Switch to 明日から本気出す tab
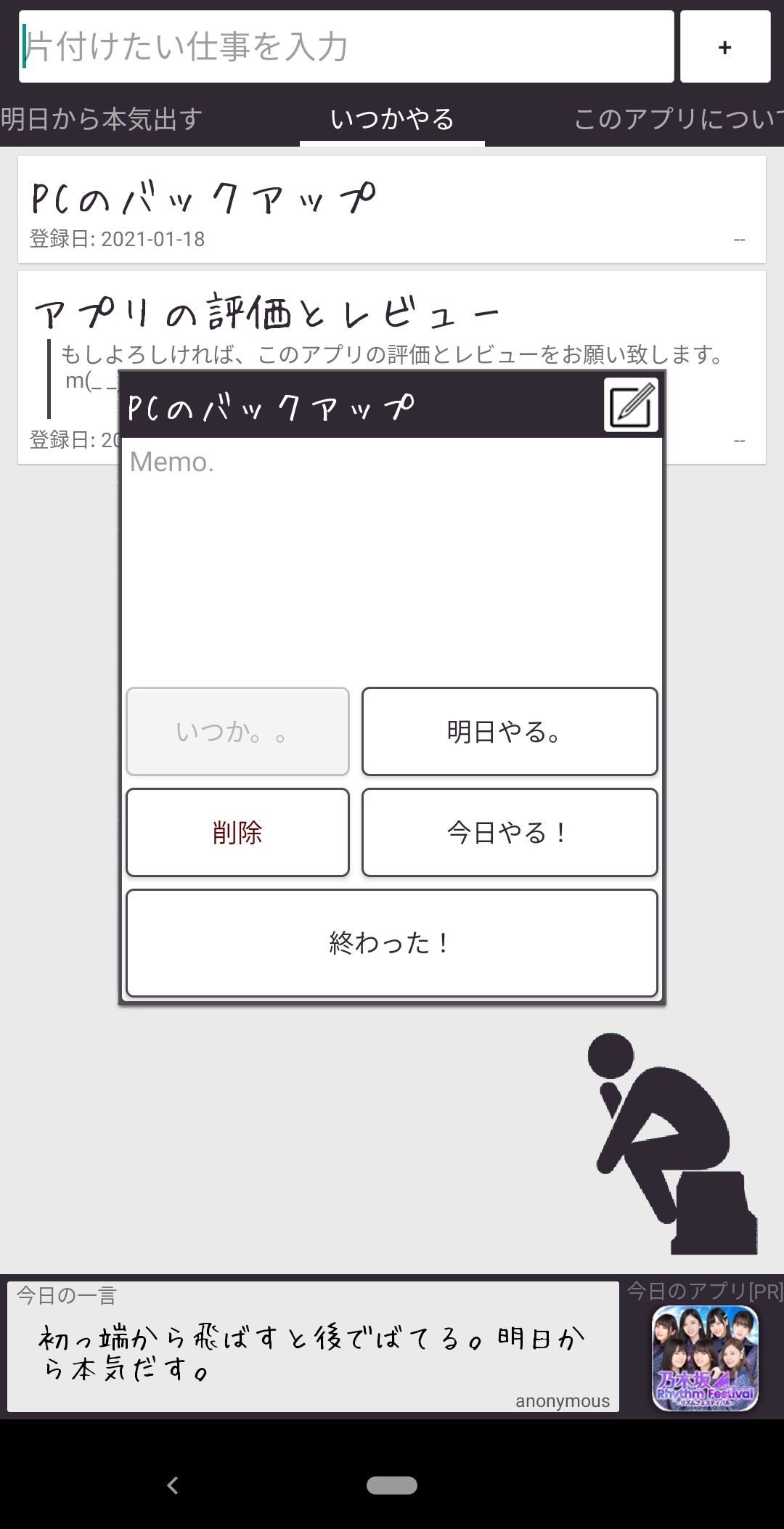 click(102, 119)
